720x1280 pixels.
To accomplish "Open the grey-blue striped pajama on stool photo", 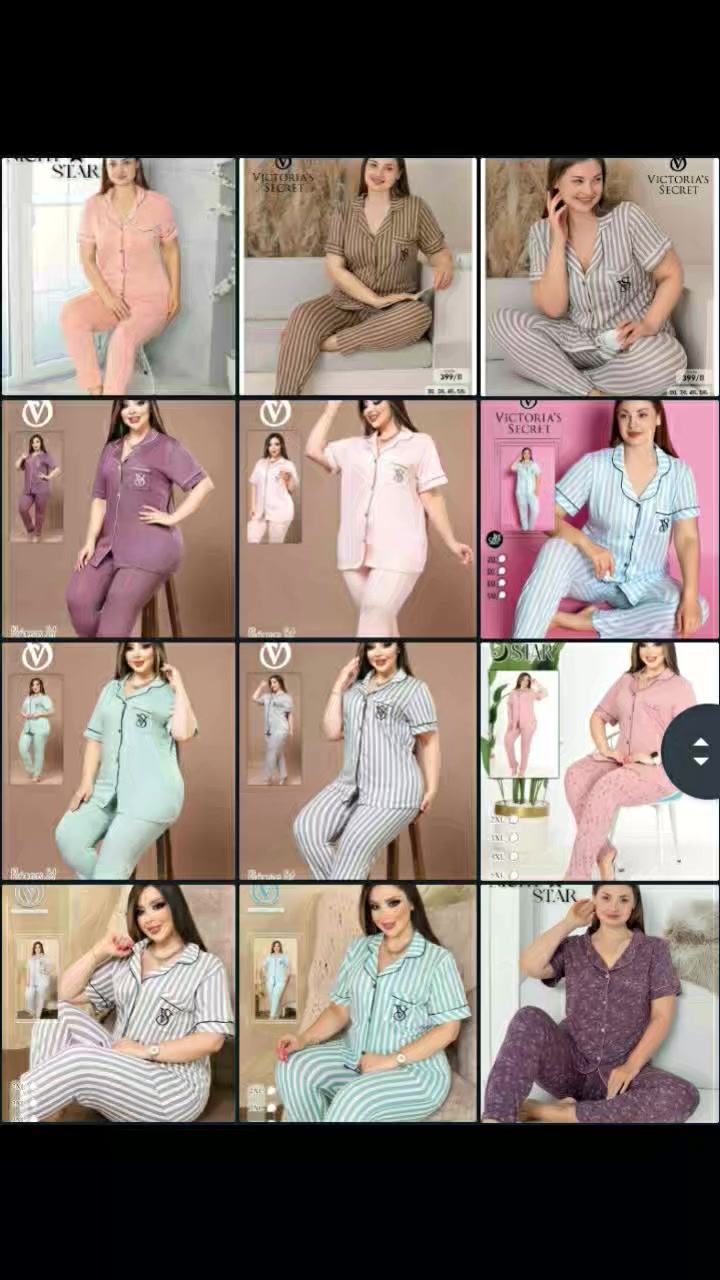I will tap(357, 760).
